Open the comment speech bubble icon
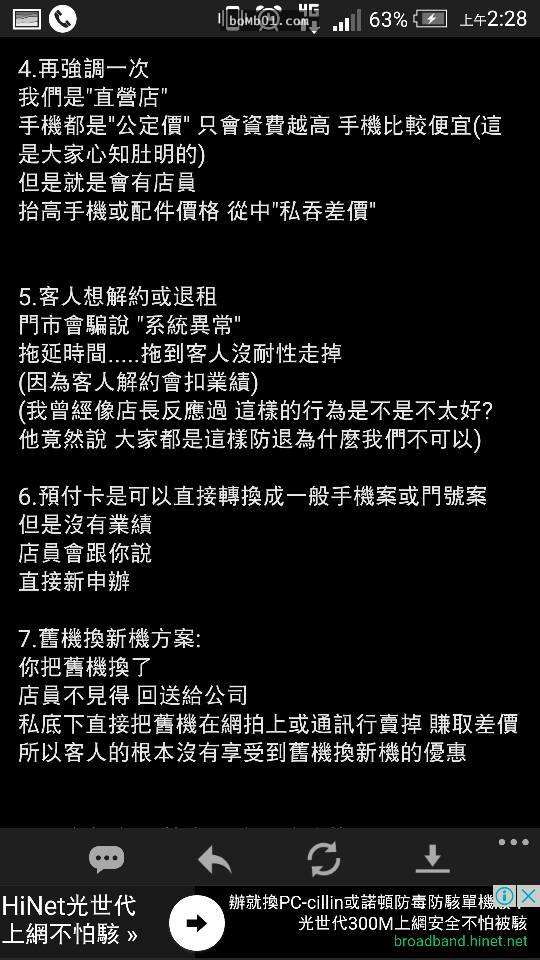Viewport: 540px width, 960px height. click(x=107, y=858)
